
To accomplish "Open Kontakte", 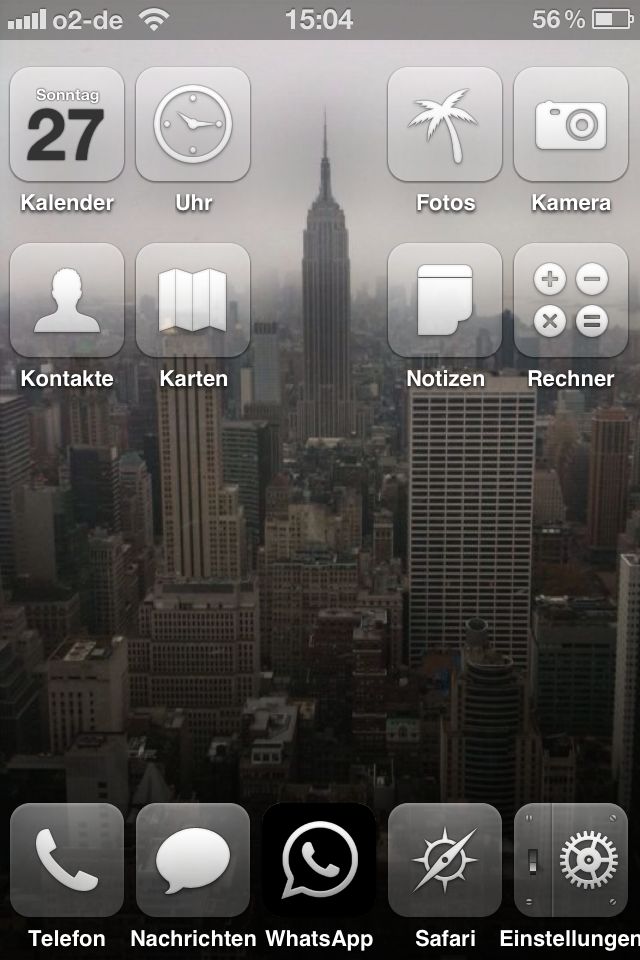I will click(67, 301).
